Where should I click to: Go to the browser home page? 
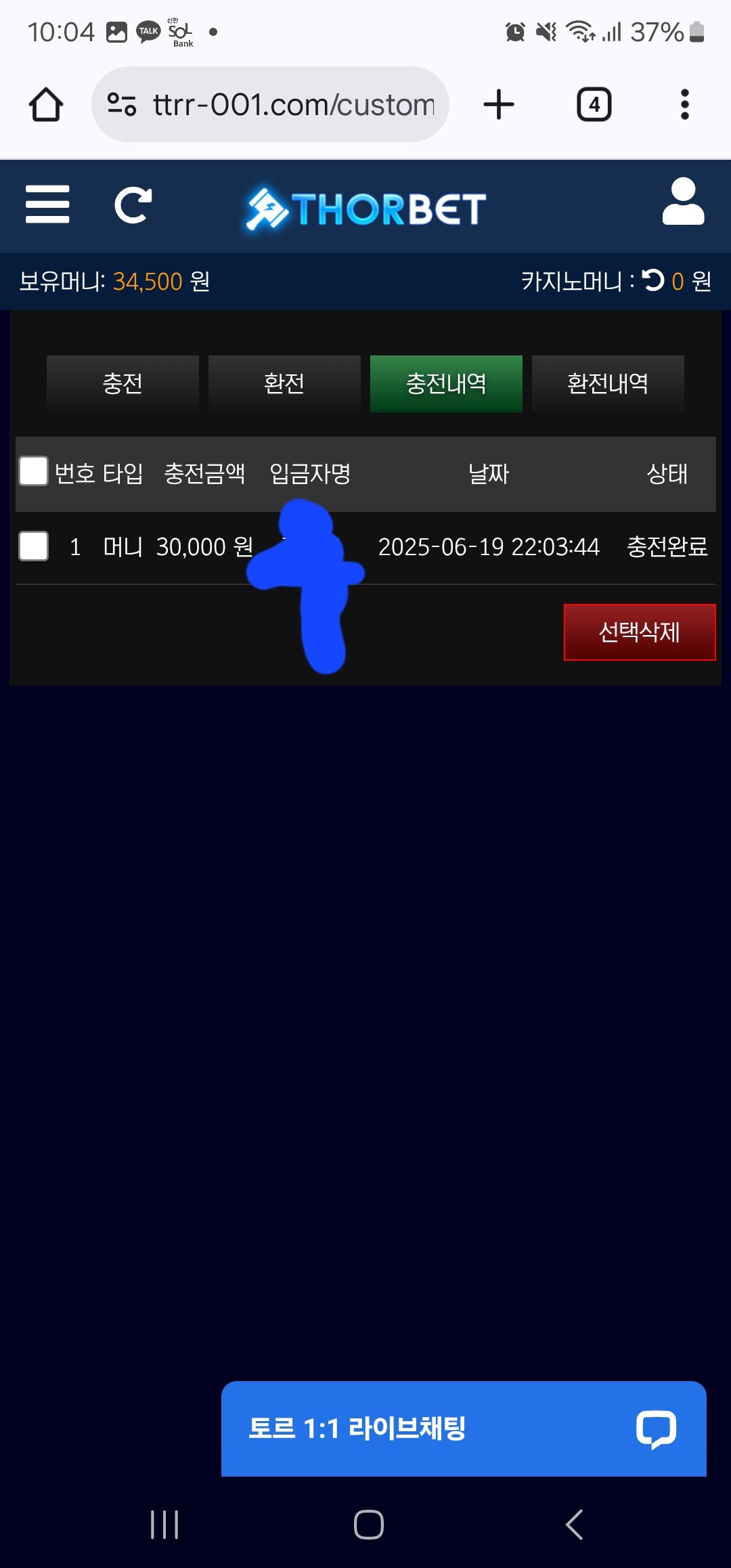click(x=46, y=105)
